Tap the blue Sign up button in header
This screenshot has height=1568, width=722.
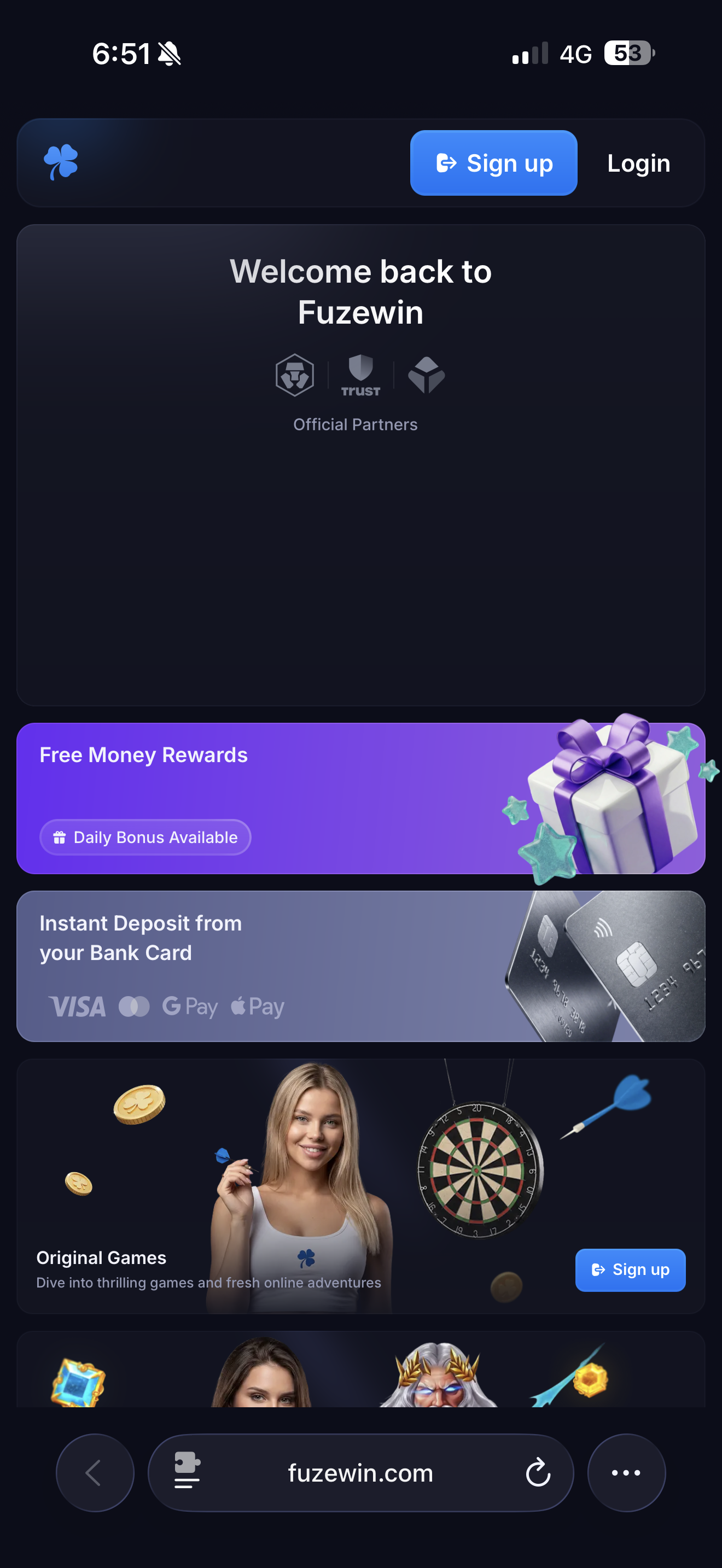tap(493, 162)
